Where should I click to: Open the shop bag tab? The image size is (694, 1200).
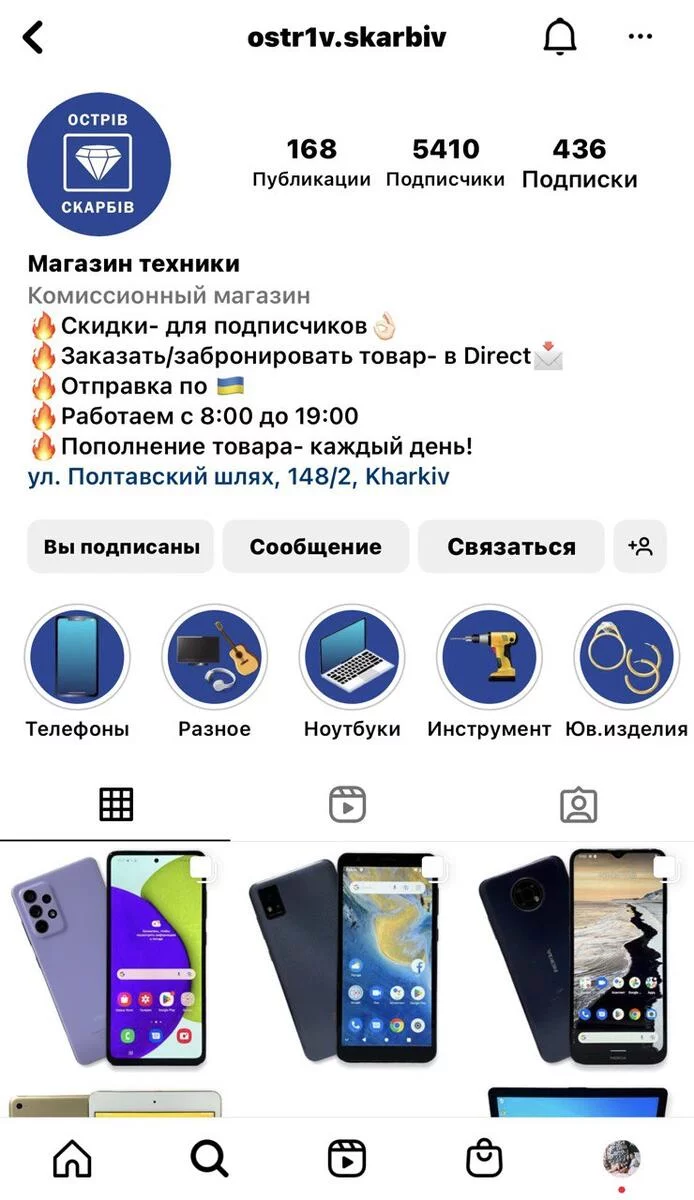(x=484, y=1159)
